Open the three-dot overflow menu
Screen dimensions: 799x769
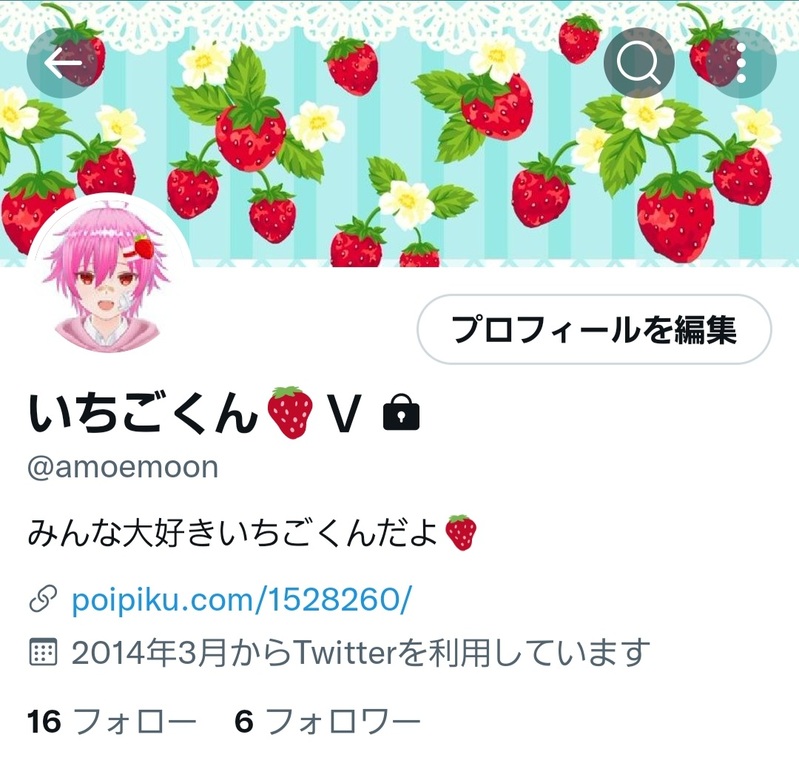point(741,62)
